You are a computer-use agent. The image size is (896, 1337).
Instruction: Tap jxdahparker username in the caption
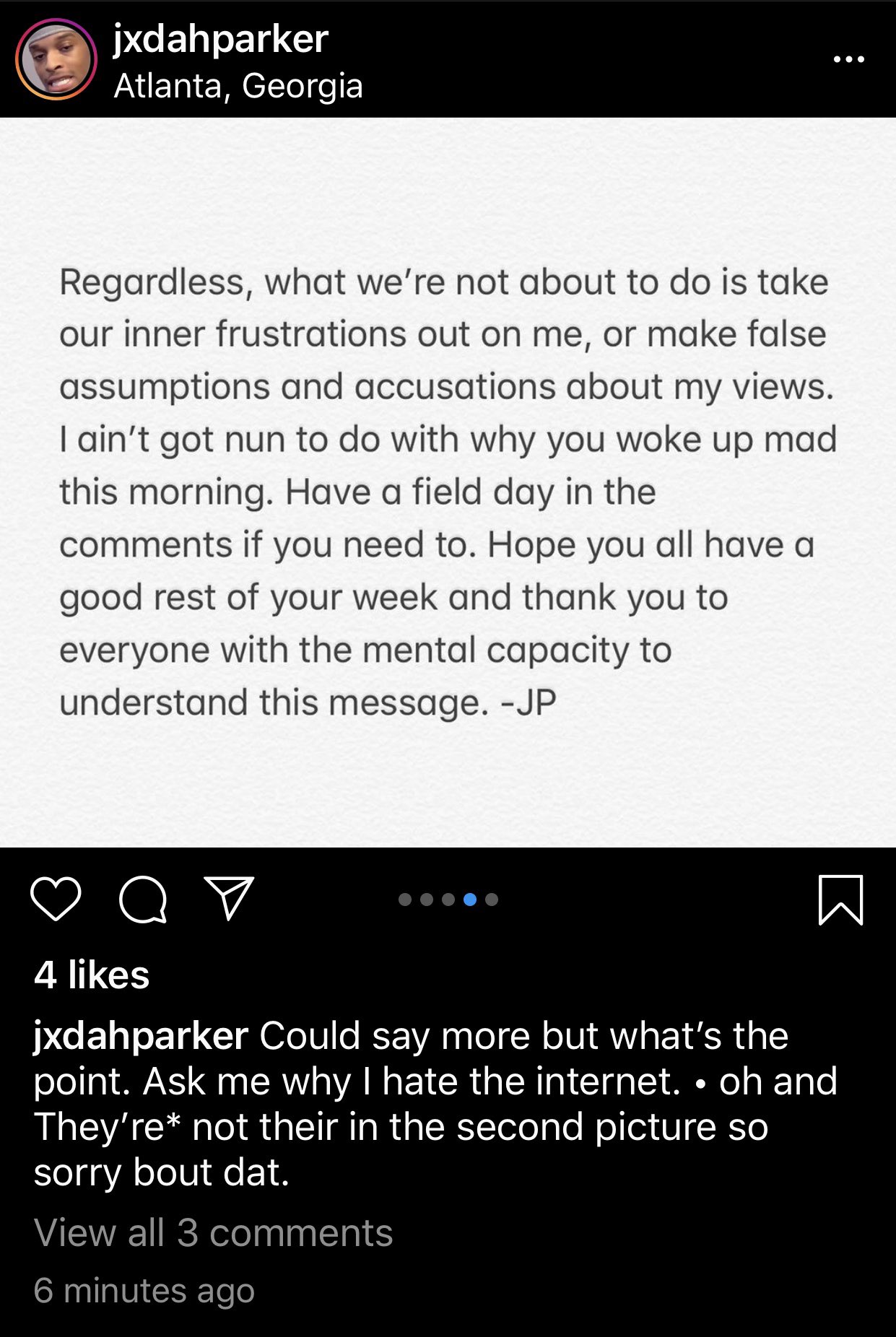click(141, 1036)
